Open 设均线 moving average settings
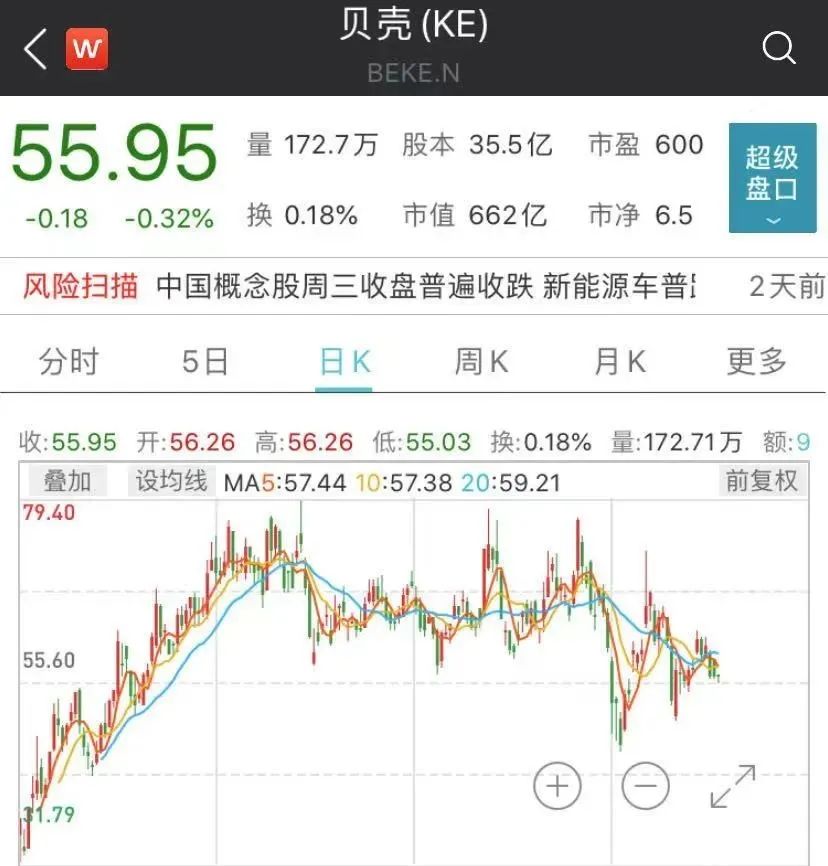The image size is (828, 866). 171,482
